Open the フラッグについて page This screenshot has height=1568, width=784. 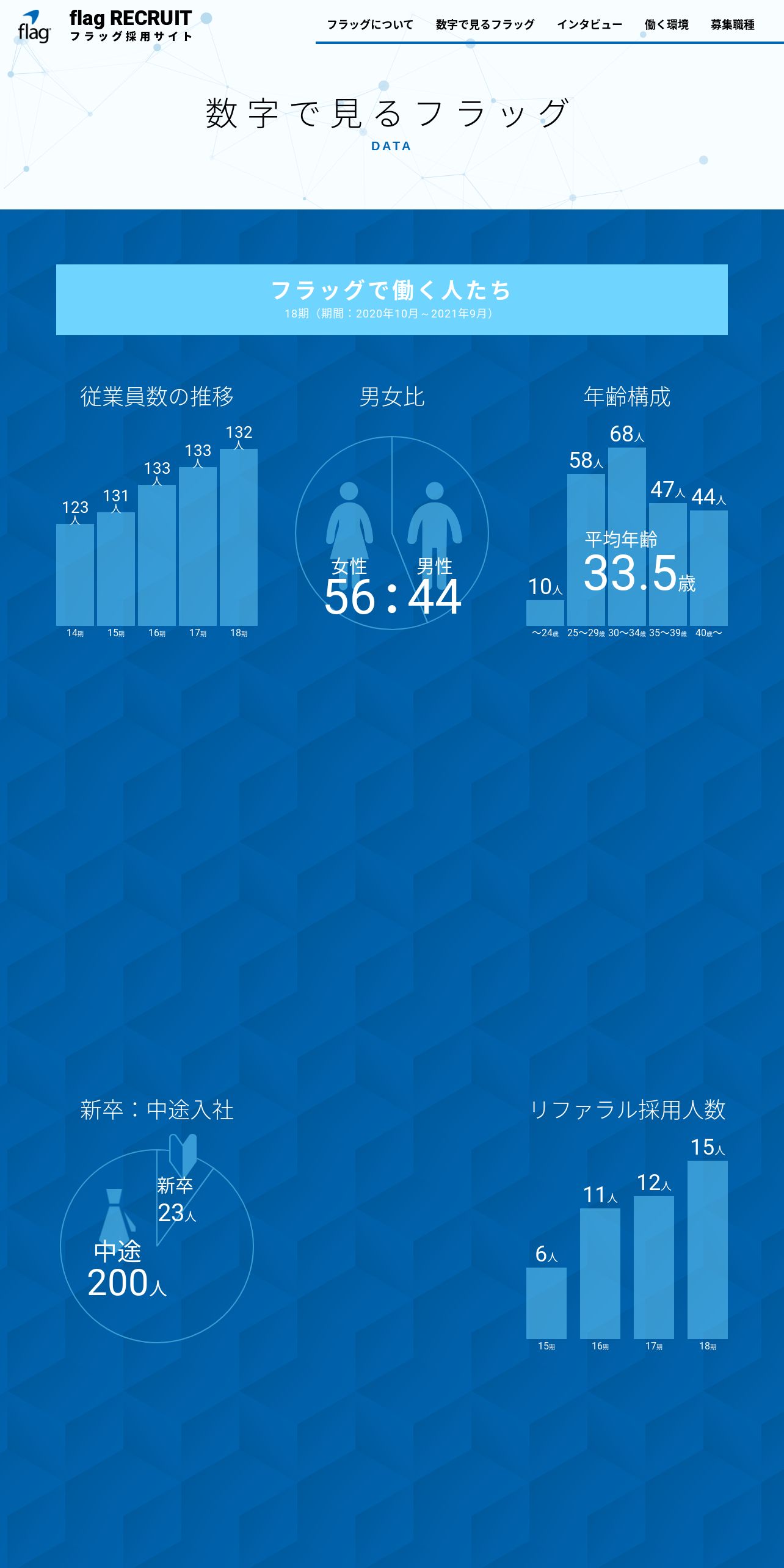(369, 24)
